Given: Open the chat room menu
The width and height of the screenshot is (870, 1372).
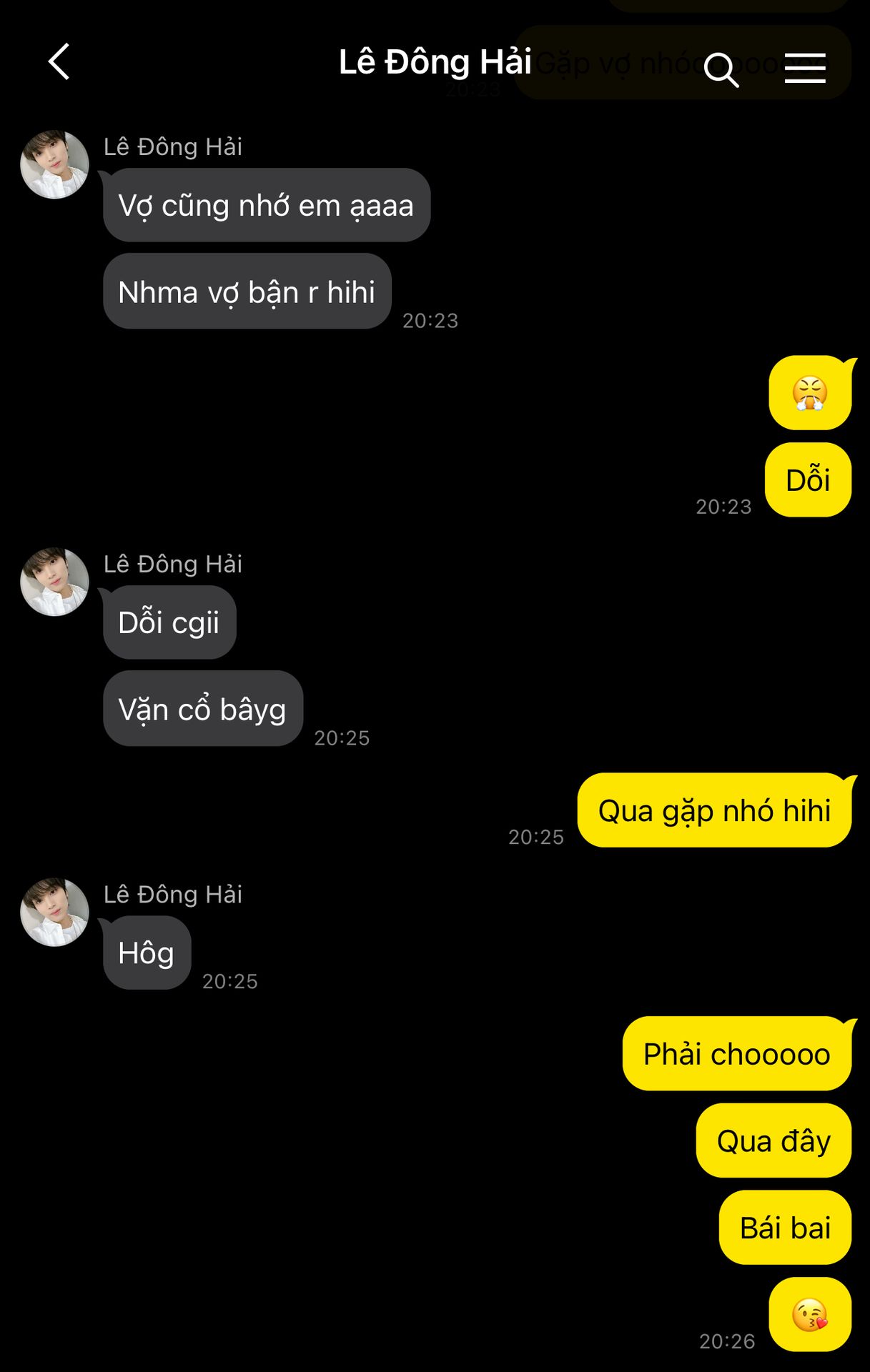Looking at the screenshot, I should coord(804,69).
